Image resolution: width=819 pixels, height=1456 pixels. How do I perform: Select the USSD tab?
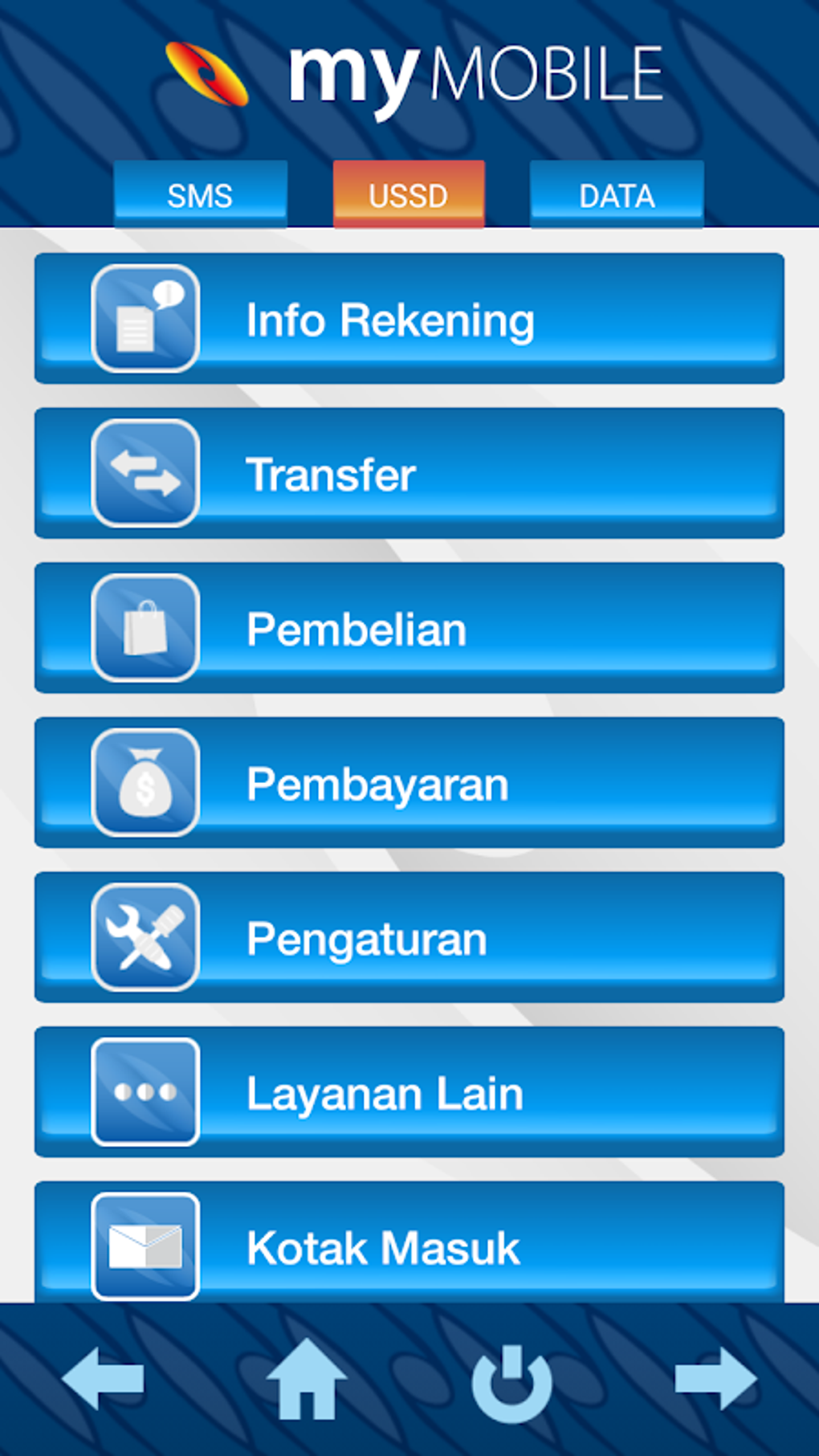(x=409, y=194)
